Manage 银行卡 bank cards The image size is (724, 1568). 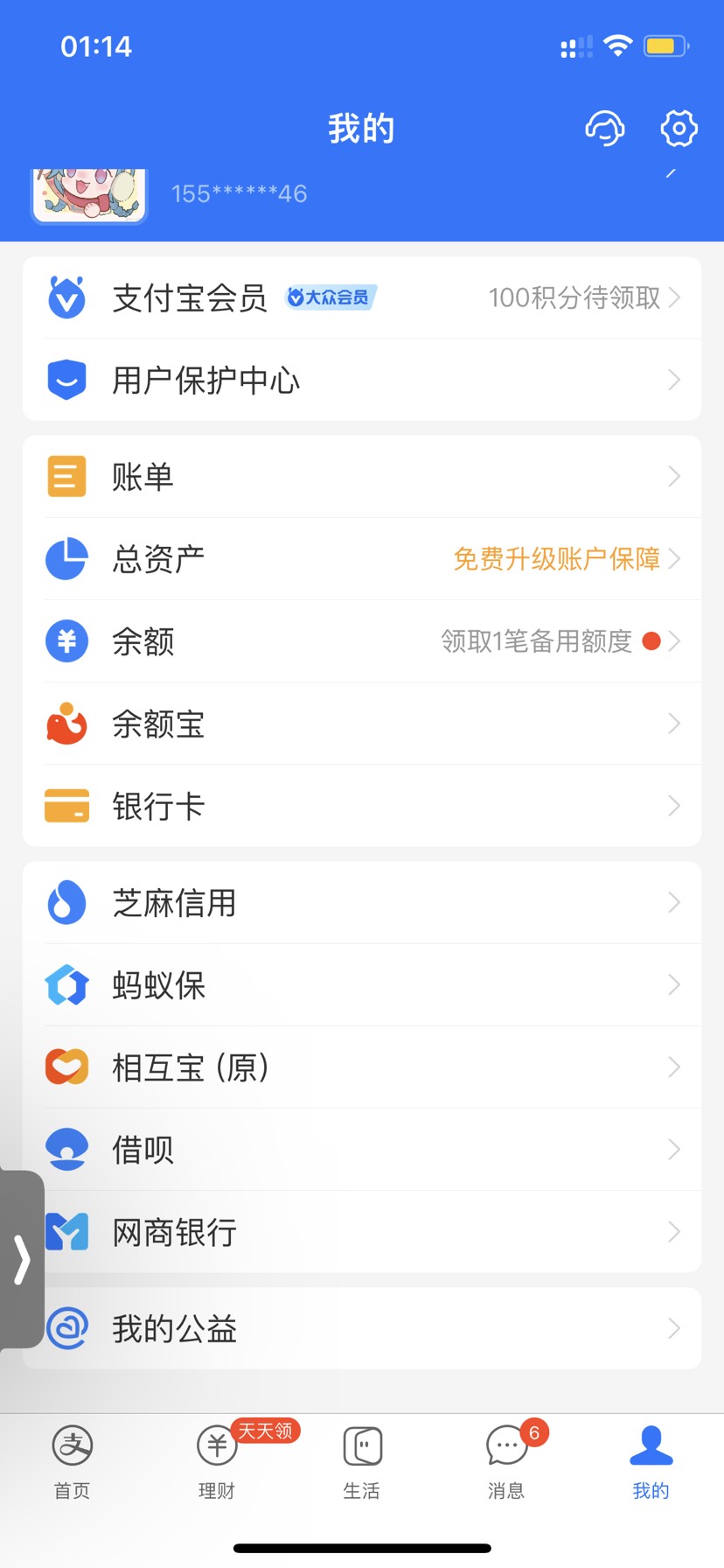tap(362, 806)
